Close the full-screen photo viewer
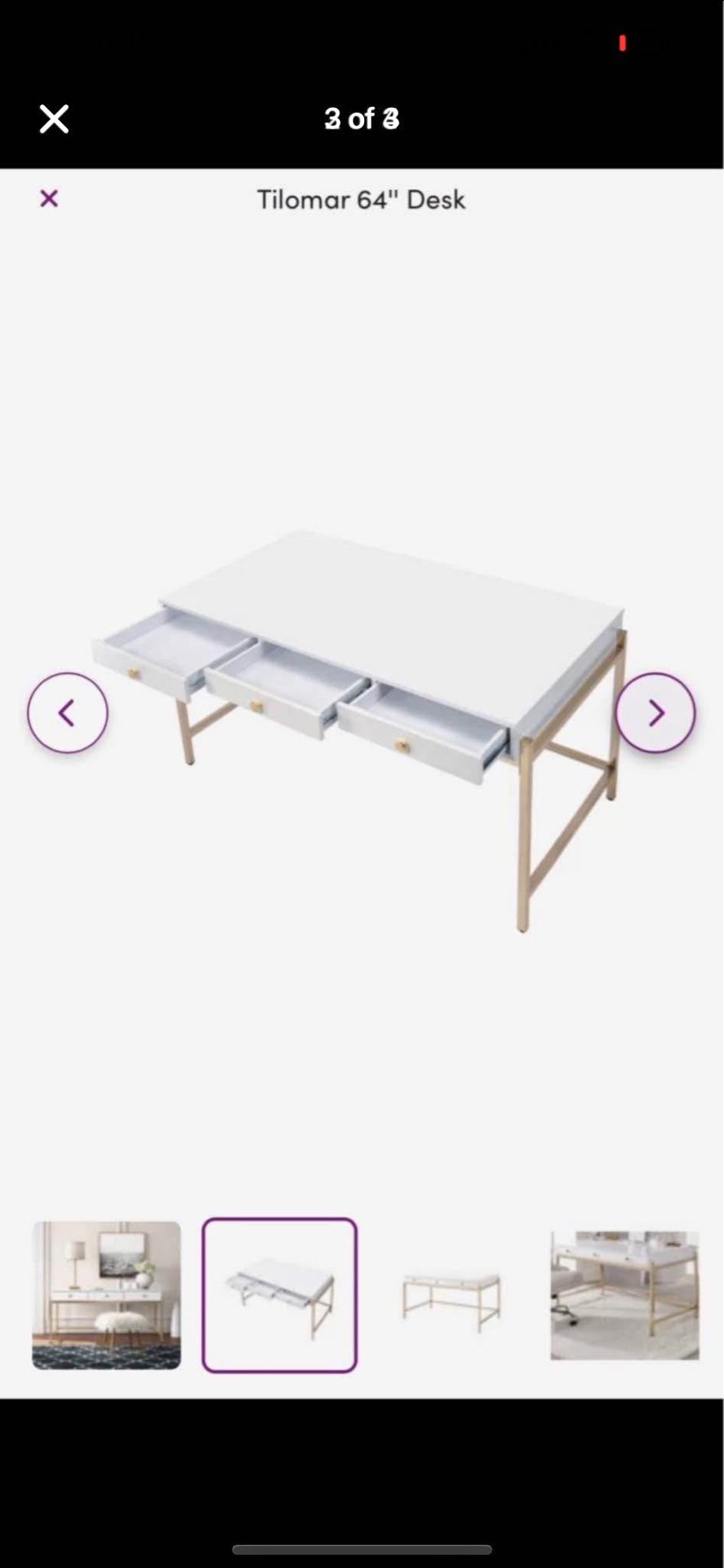Viewport: 724px width, 1568px height. [x=54, y=119]
